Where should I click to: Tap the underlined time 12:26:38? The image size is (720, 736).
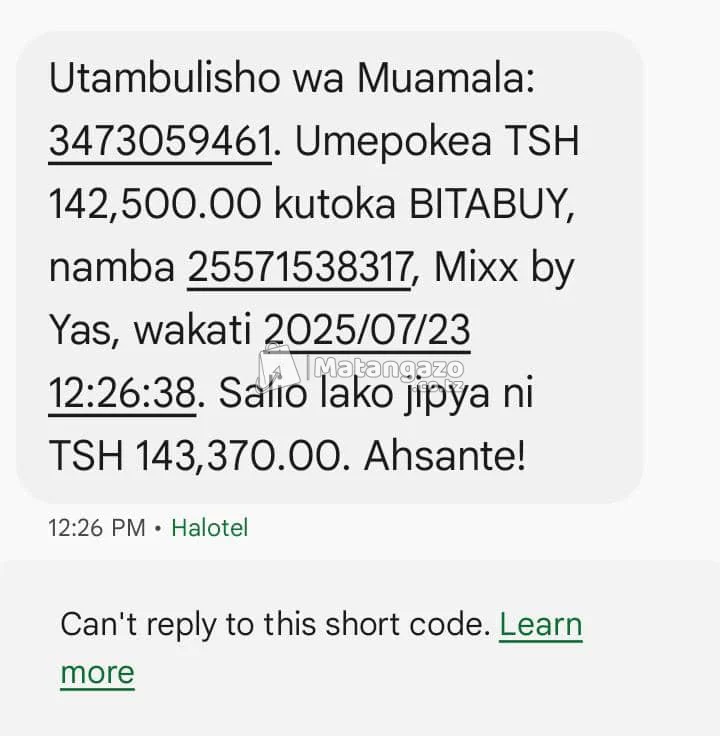coord(120,394)
